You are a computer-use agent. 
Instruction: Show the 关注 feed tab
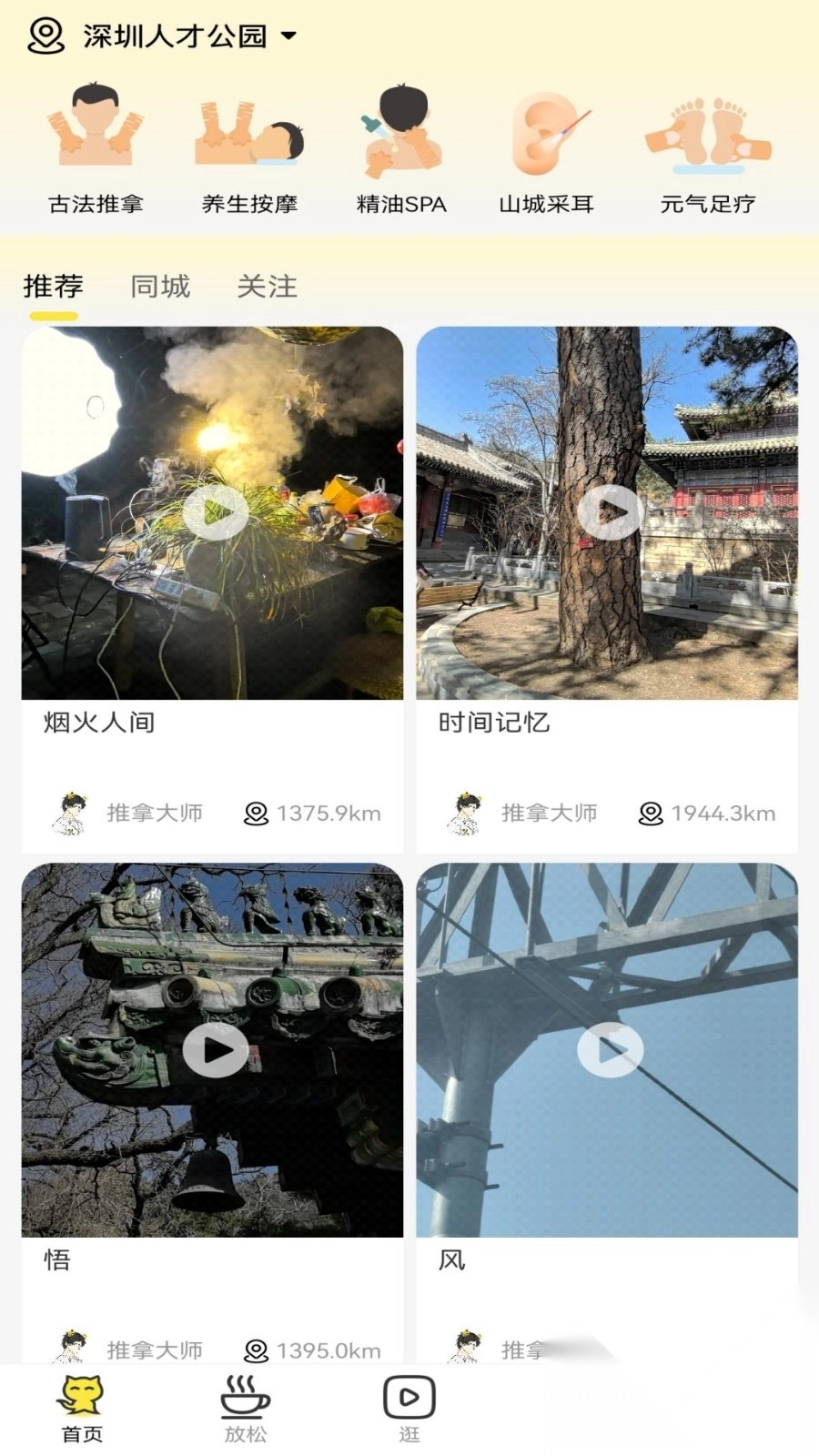pos(267,287)
